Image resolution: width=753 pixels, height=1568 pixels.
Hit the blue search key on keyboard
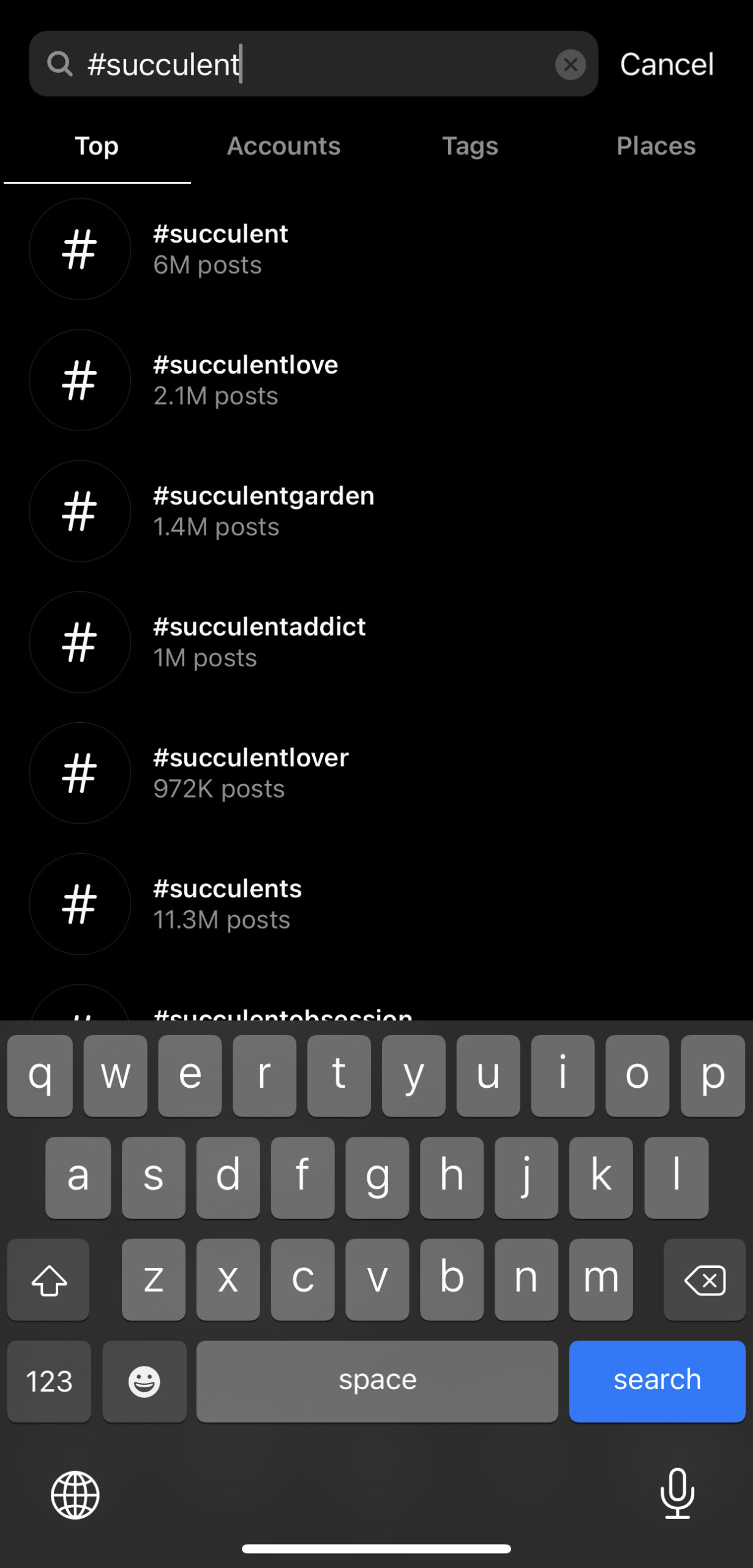[657, 1381]
